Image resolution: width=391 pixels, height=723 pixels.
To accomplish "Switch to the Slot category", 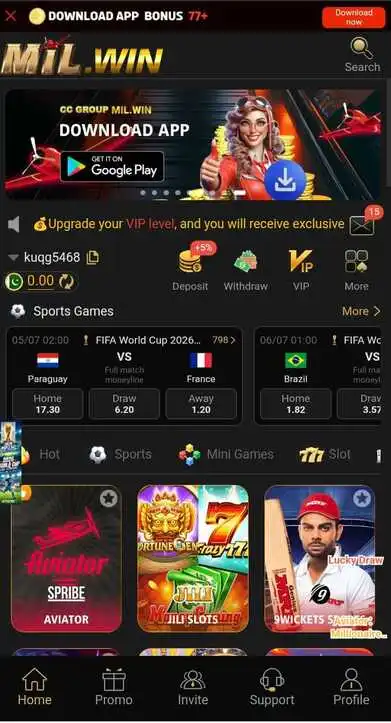I will (325, 455).
